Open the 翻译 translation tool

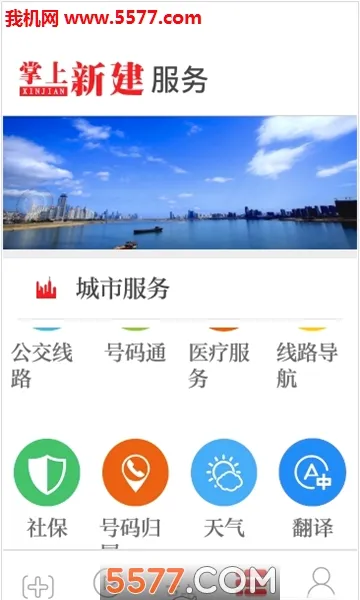point(312,472)
